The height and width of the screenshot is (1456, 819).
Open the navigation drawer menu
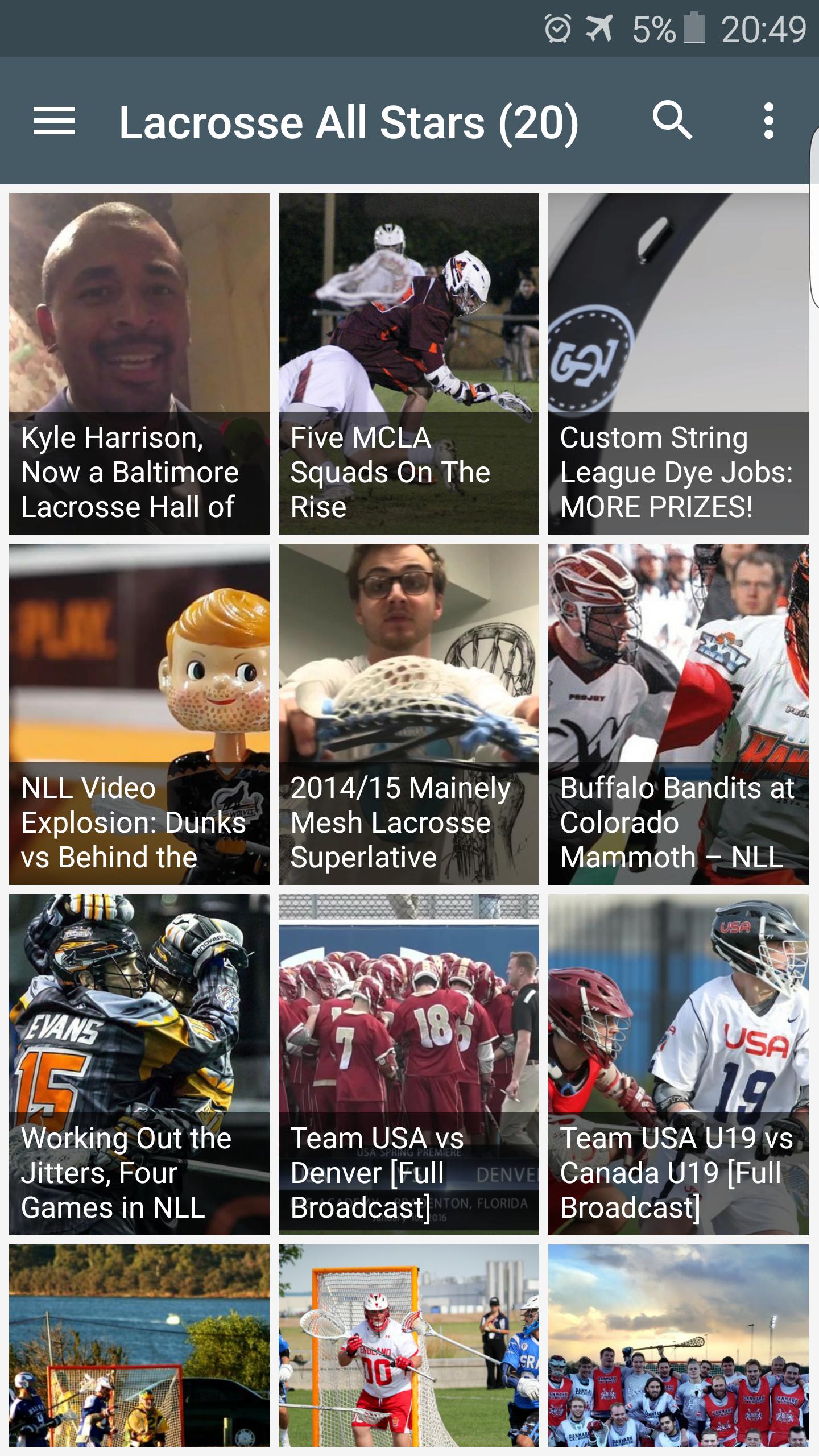point(55,121)
